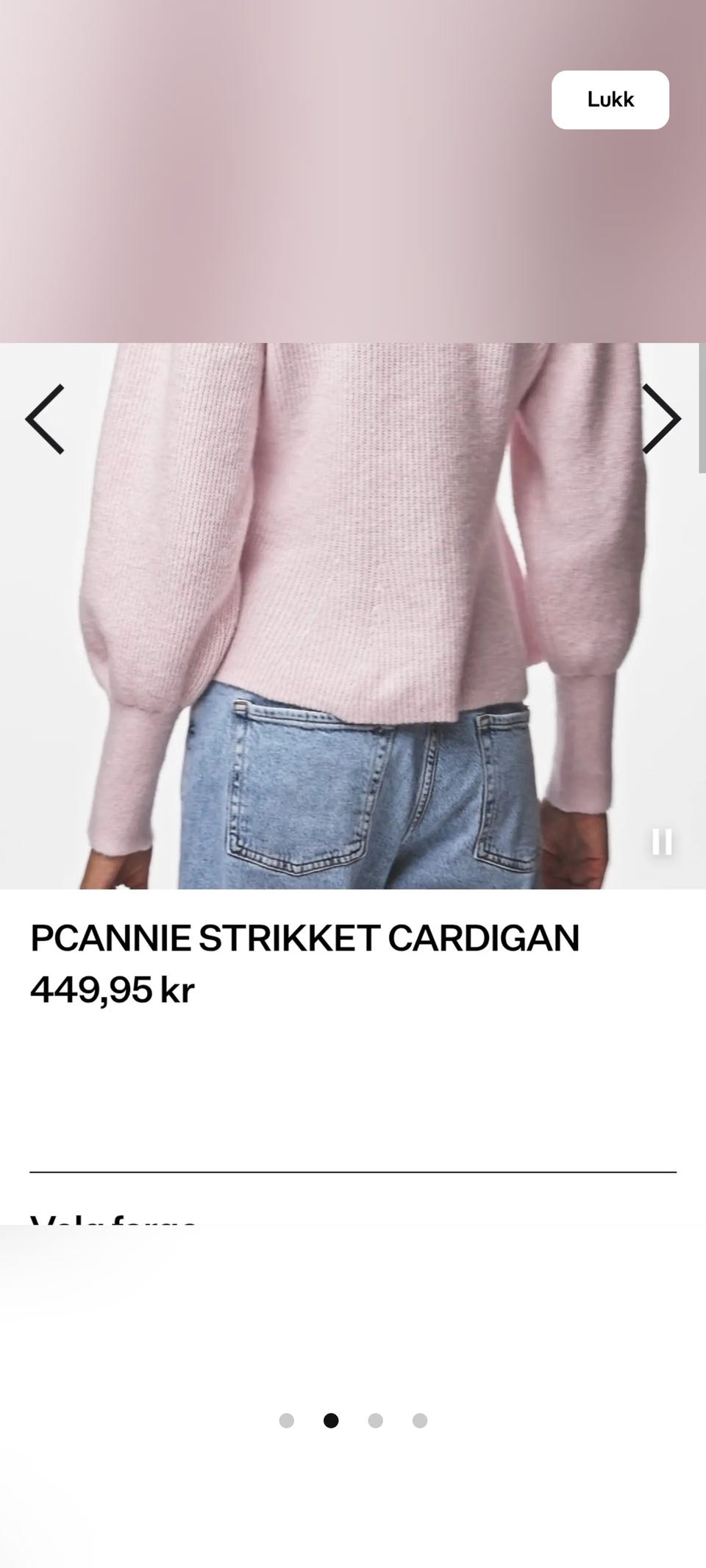Close the overlay with Lukk button
This screenshot has width=706, height=1568.
coord(610,100)
